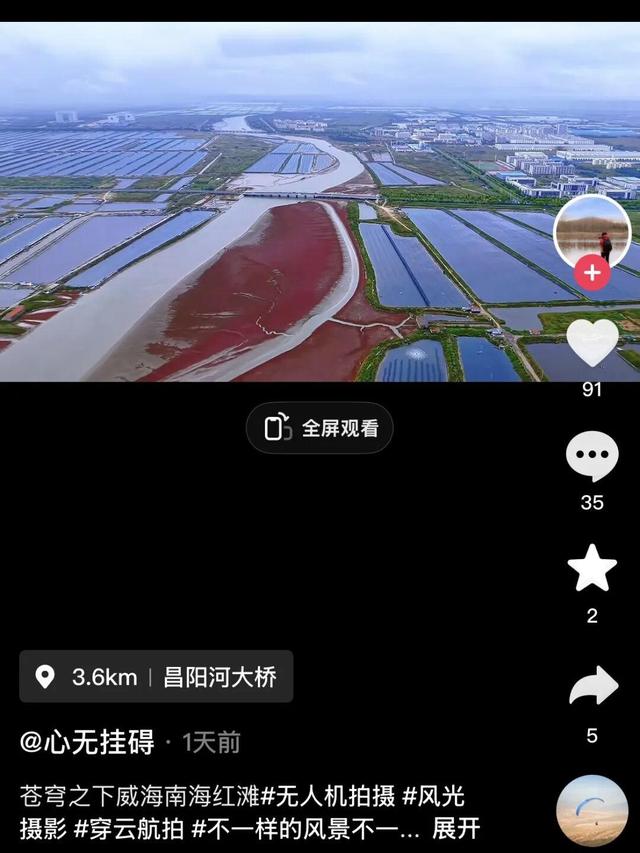Open the comments bubble
The image size is (640, 853).
pos(592,457)
